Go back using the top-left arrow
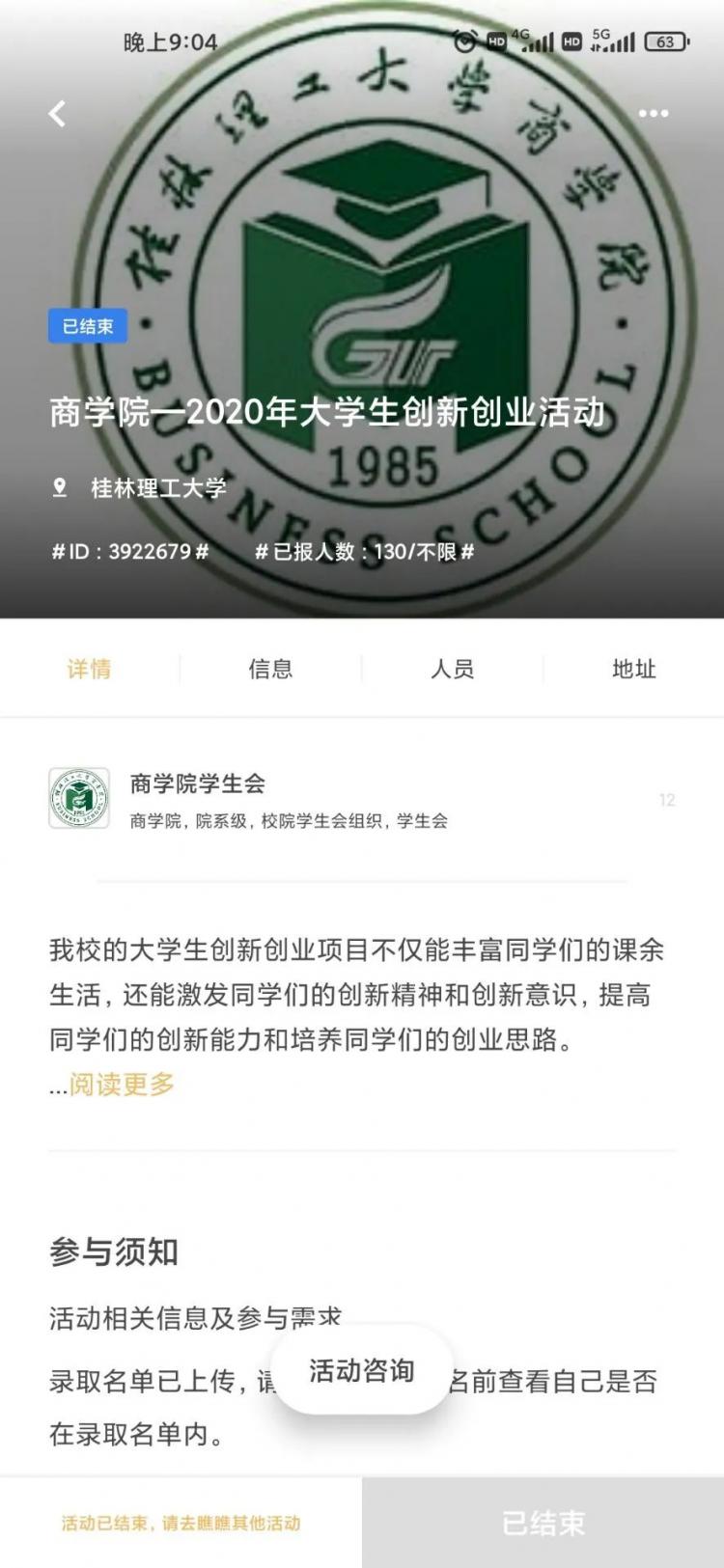 58,114
